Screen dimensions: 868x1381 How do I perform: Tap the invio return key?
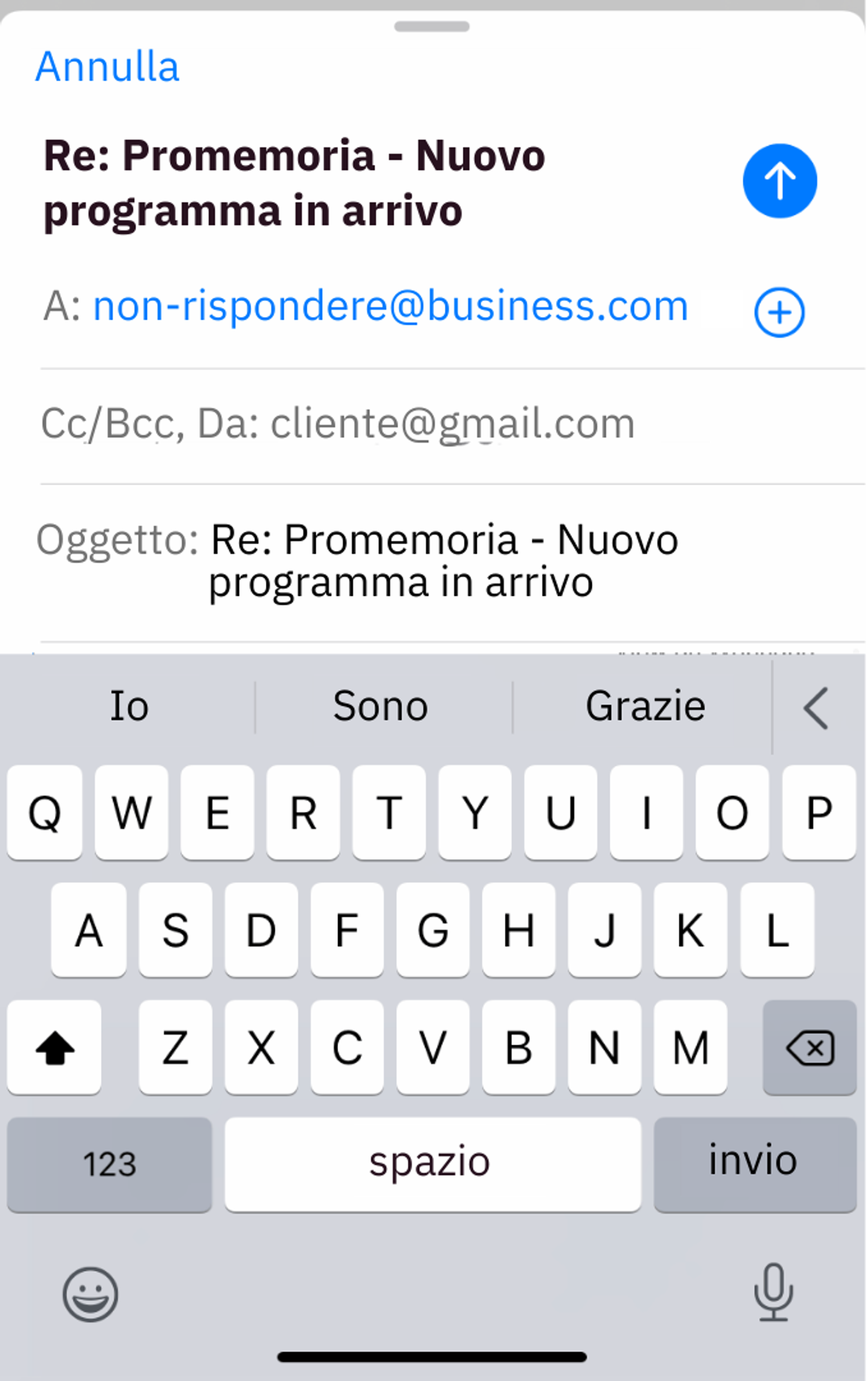click(755, 1163)
